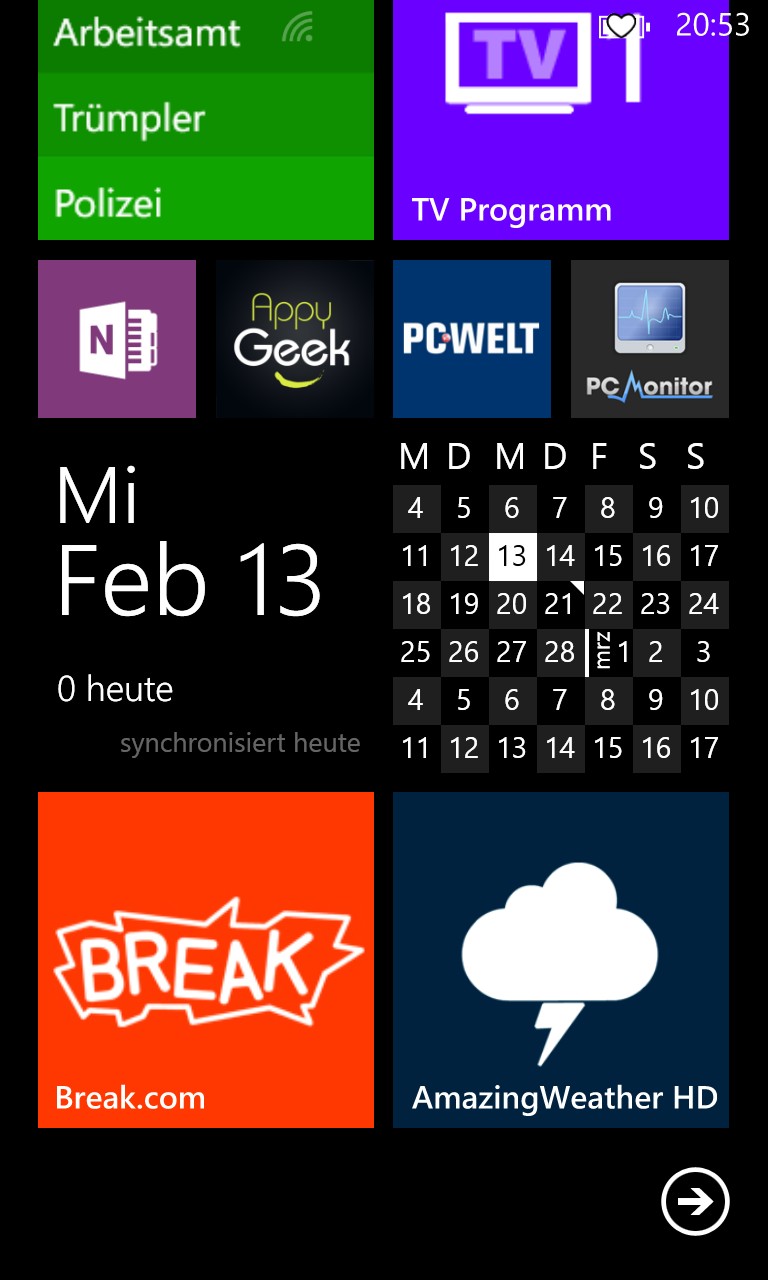The width and height of the screenshot is (768, 1280).
Task: Open the month grid calendar tile
Action: click(561, 605)
